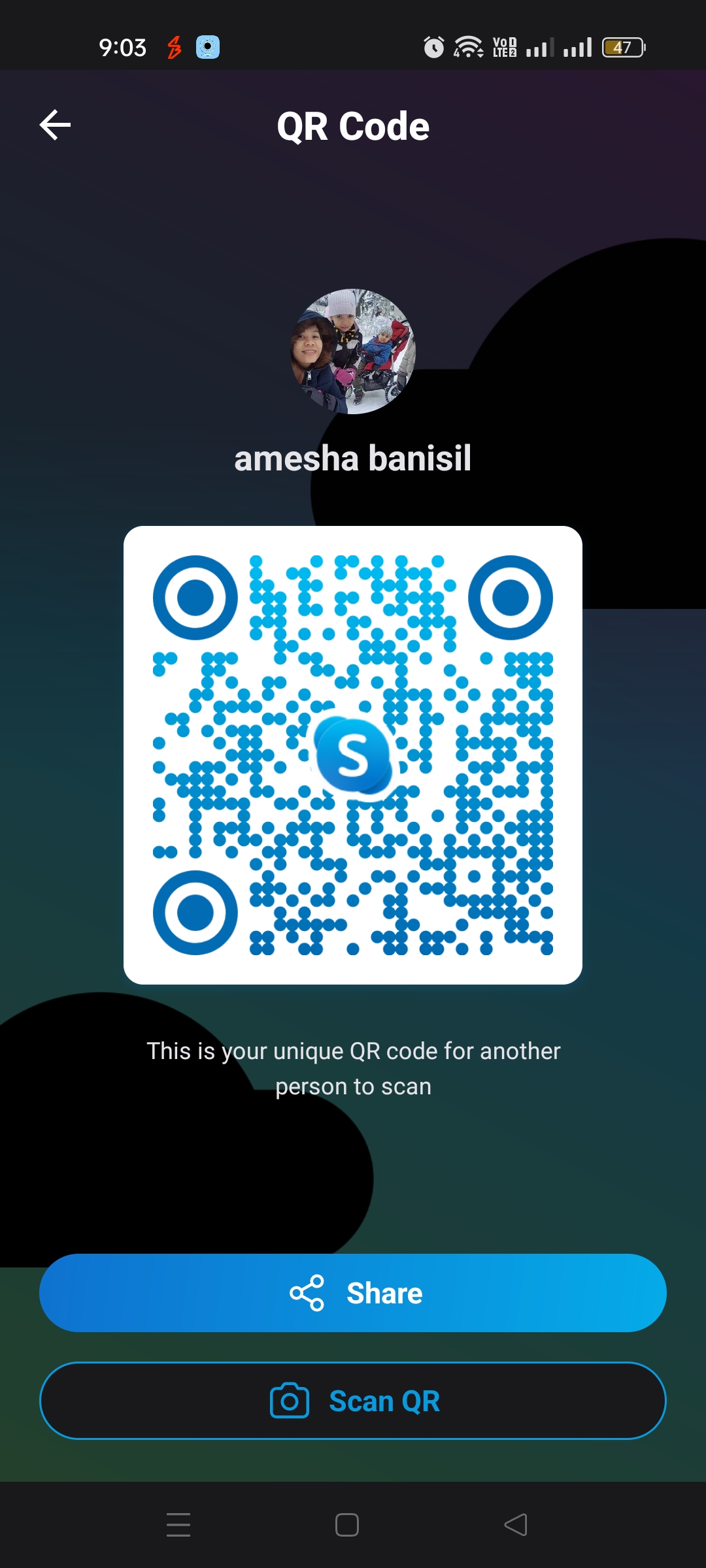Open recent apps from the navigation bar
Viewport: 706px width, 1568px height.
point(178,1524)
